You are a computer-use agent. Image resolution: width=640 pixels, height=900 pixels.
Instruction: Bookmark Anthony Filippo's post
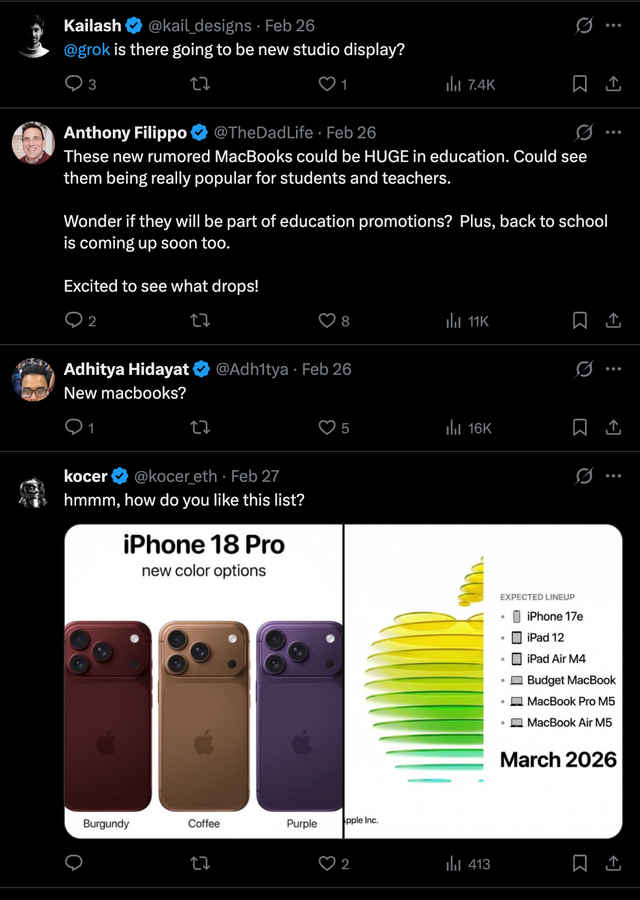click(x=579, y=321)
